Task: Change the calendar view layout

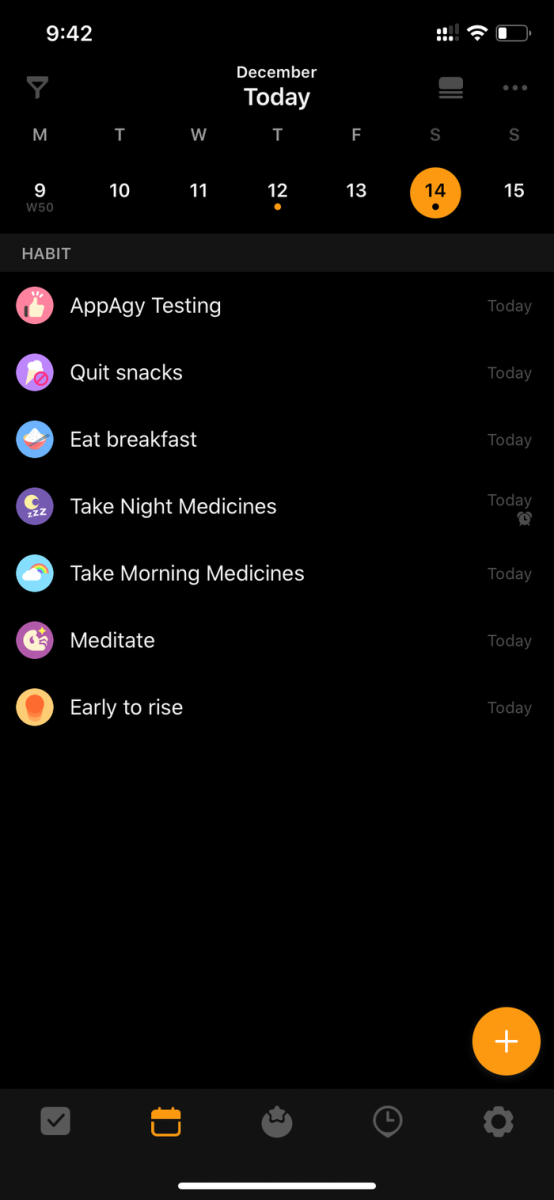Action: point(451,88)
